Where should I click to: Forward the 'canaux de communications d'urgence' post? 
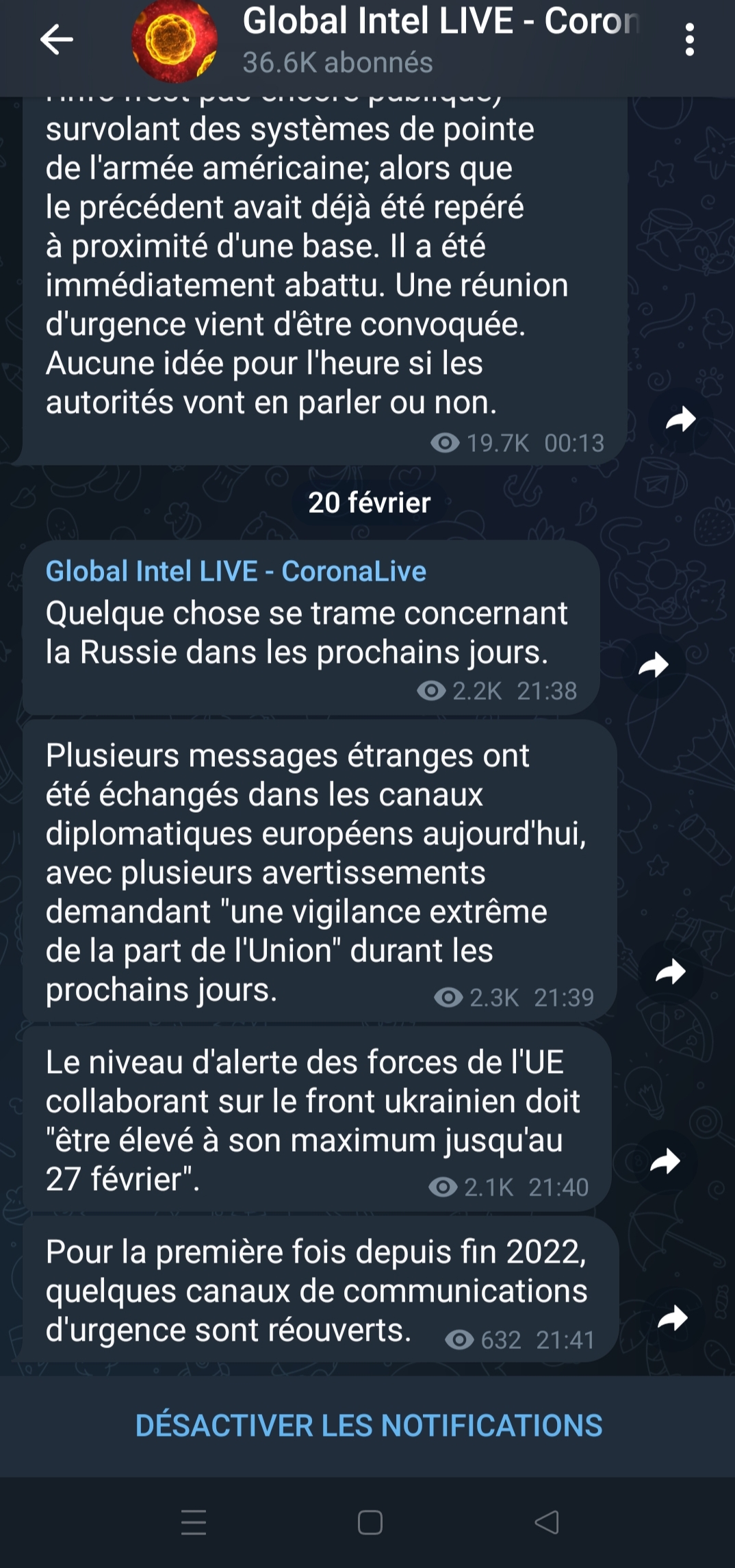pyautogui.click(x=672, y=1317)
